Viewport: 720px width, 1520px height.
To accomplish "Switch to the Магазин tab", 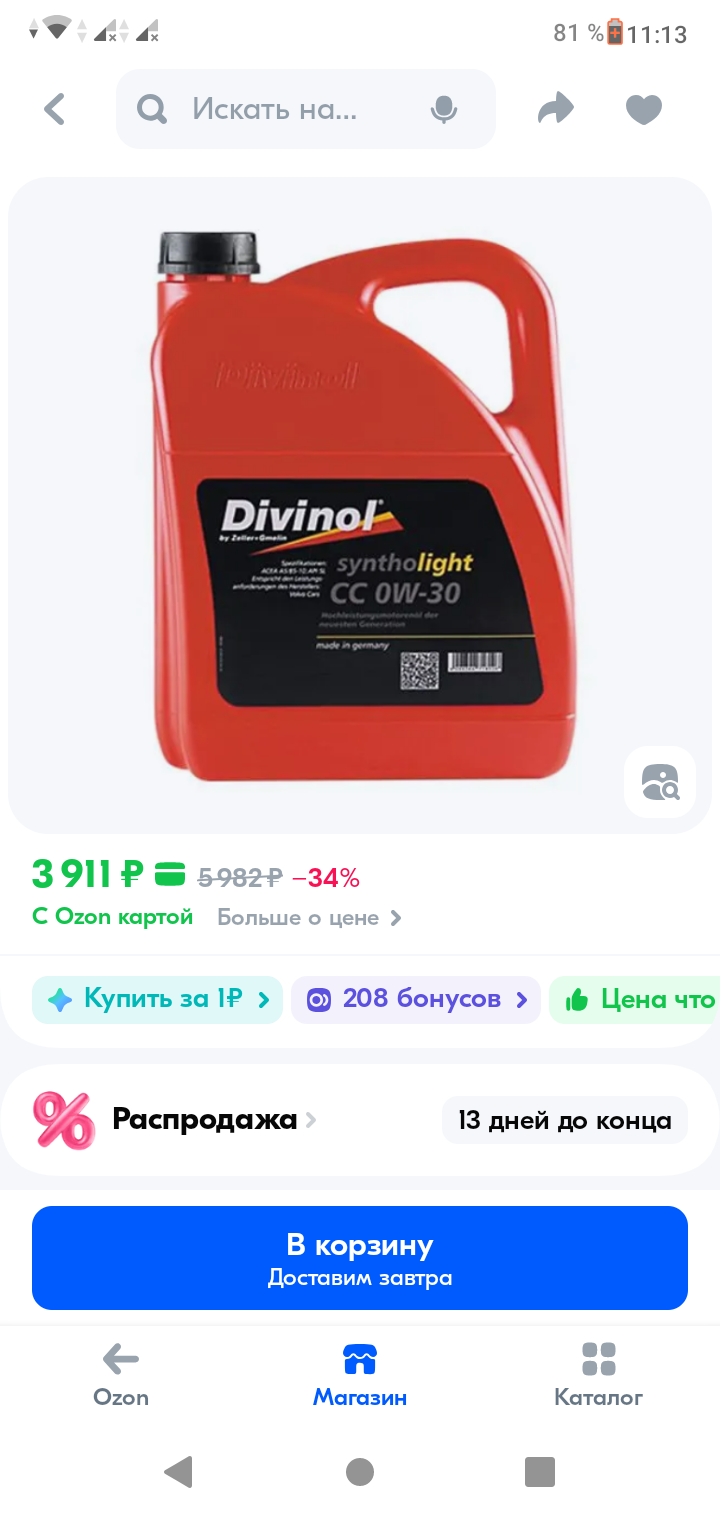I will (x=360, y=1375).
